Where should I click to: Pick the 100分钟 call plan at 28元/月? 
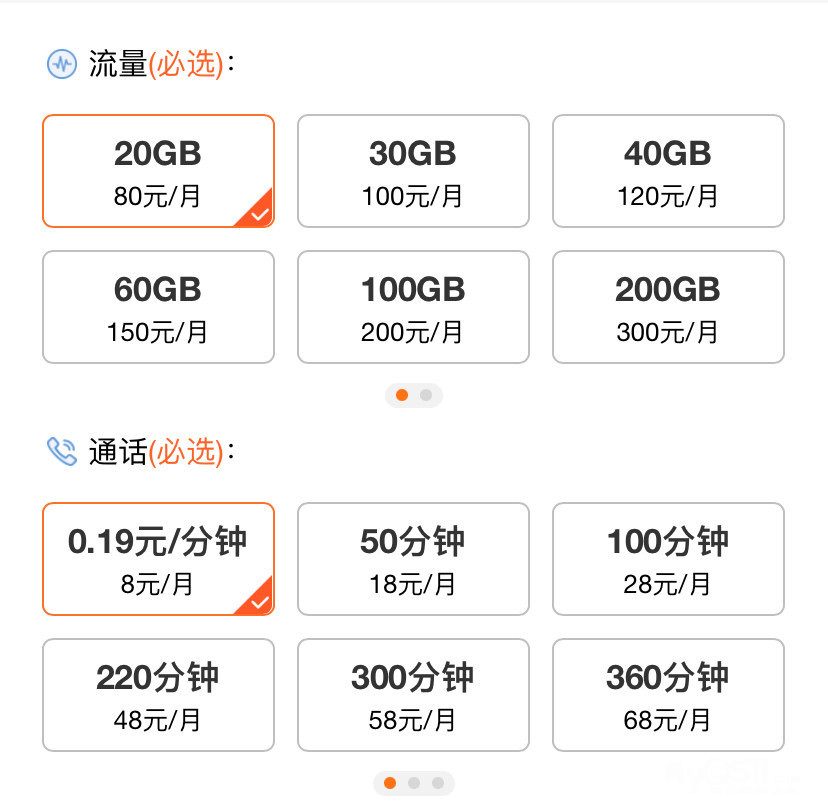pos(668,559)
